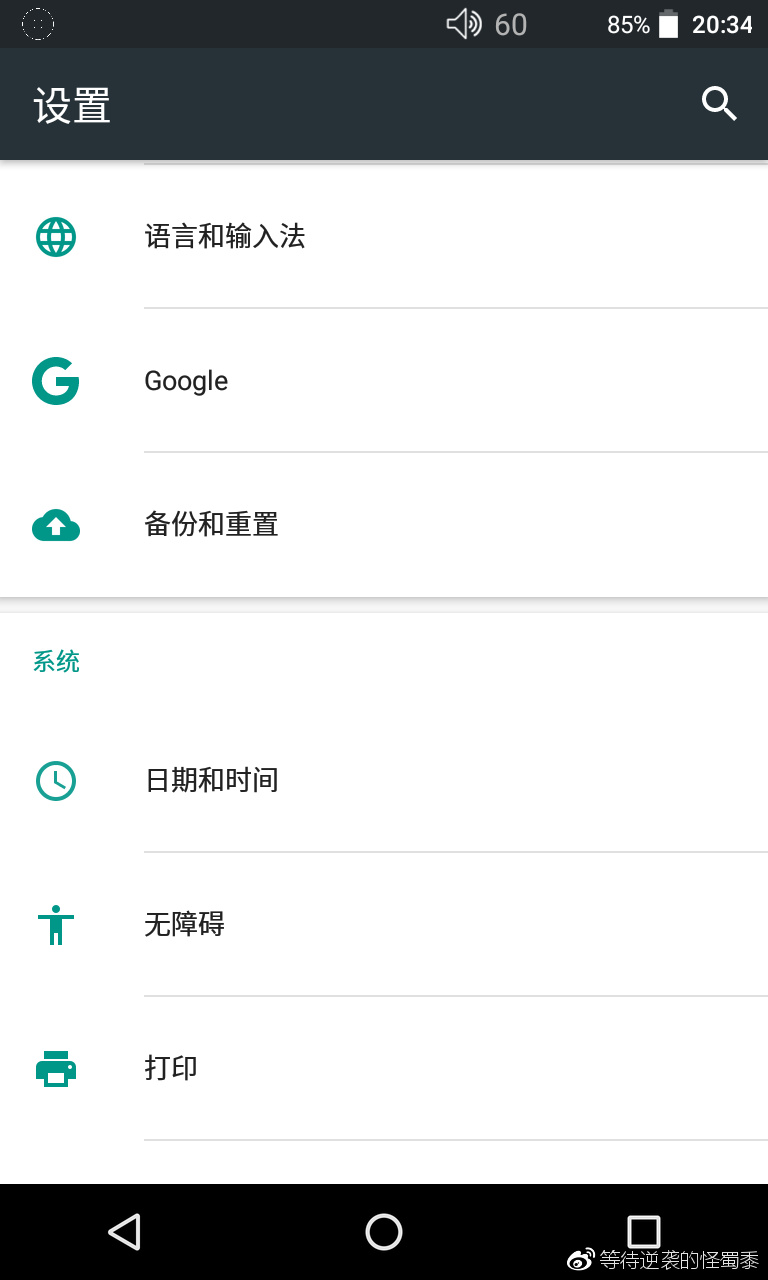768x1280 pixels.
Task: Open 打印 printing settings entry
Action: (171, 1068)
